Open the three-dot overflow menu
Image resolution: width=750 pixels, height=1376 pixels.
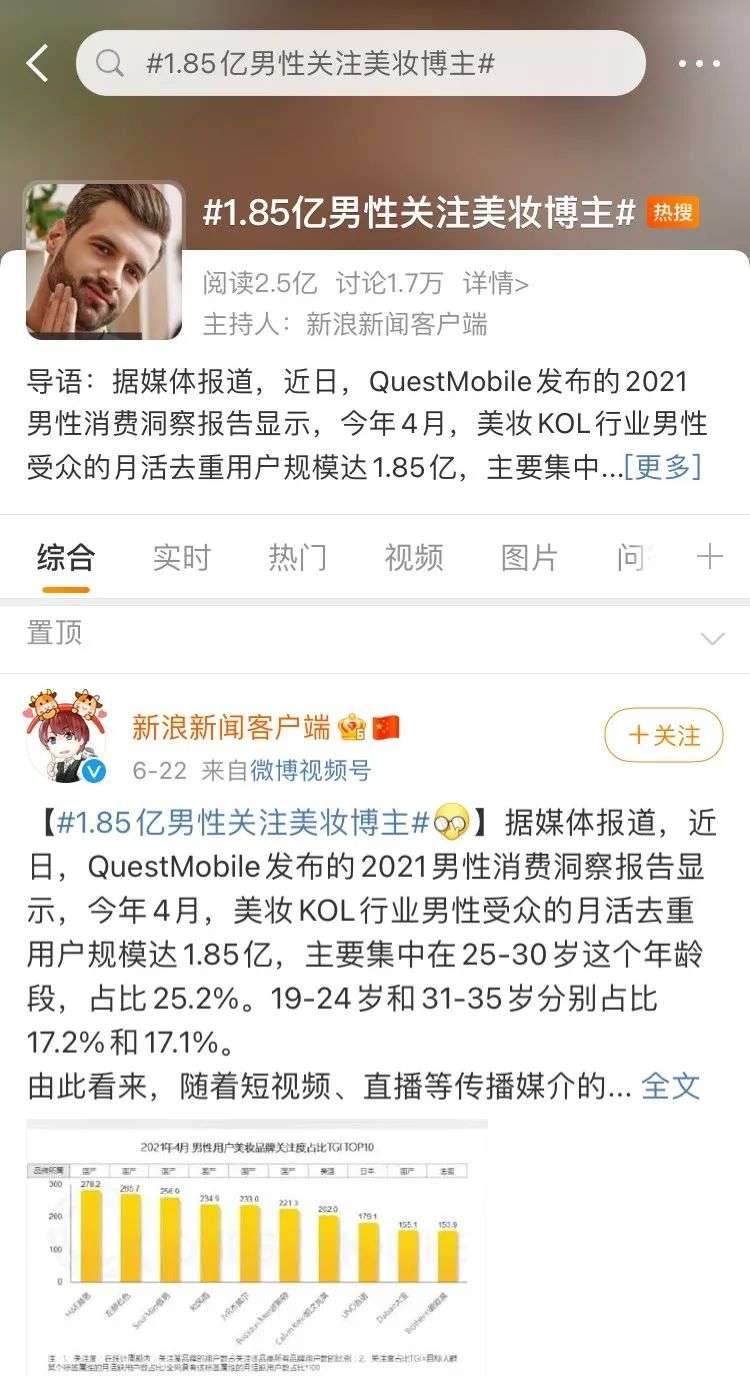tap(699, 63)
